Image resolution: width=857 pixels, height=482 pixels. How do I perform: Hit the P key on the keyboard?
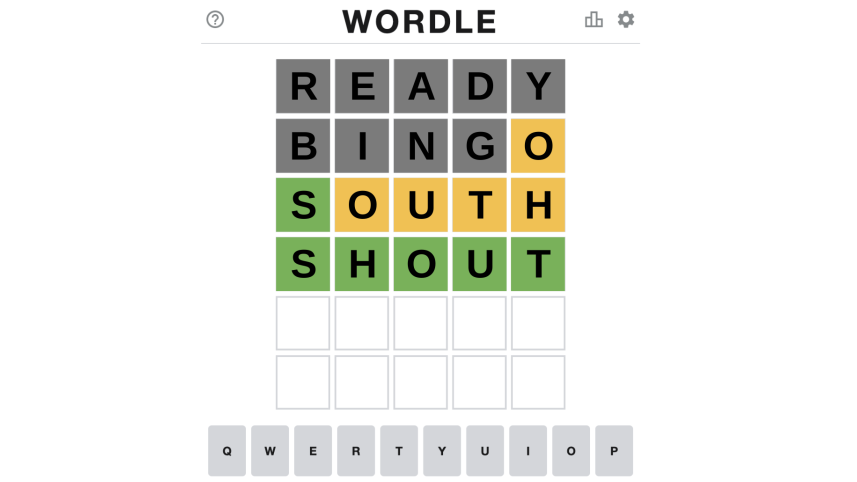pyautogui.click(x=614, y=451)
